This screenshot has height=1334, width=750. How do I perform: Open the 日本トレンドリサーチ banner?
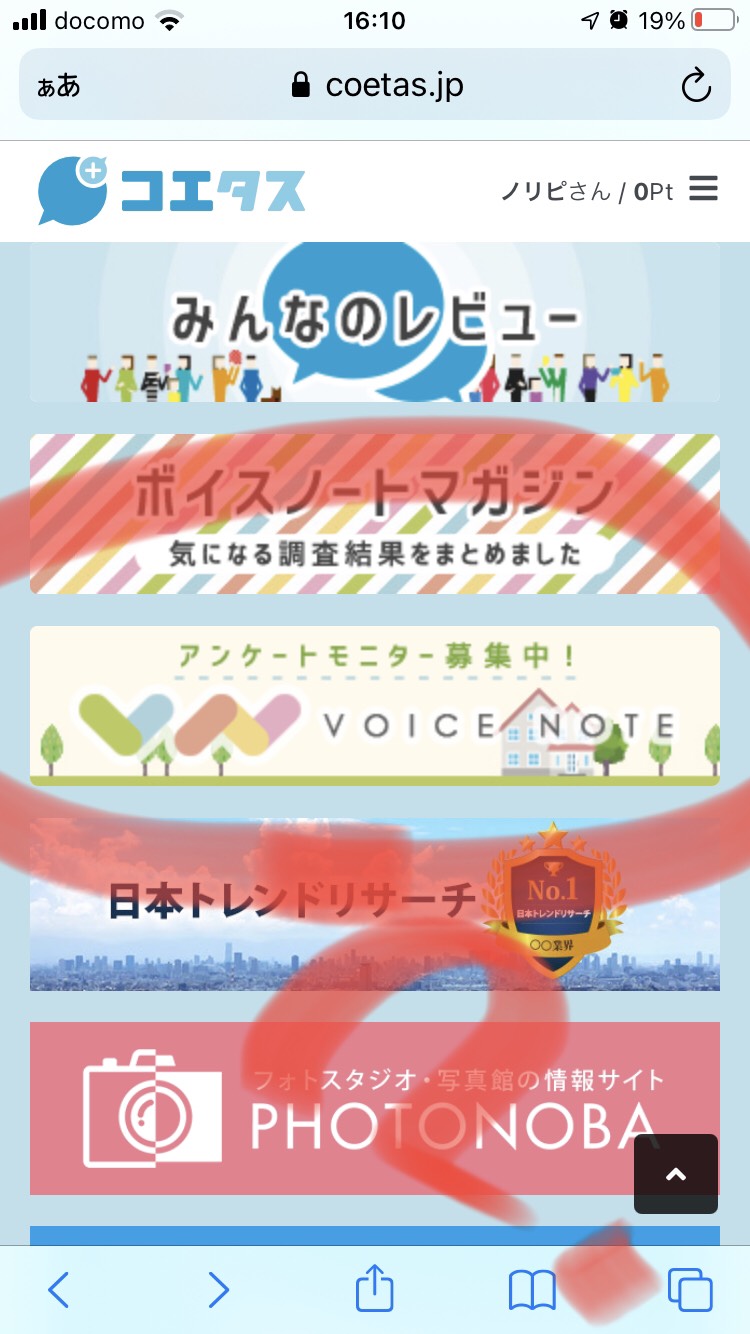375,904
